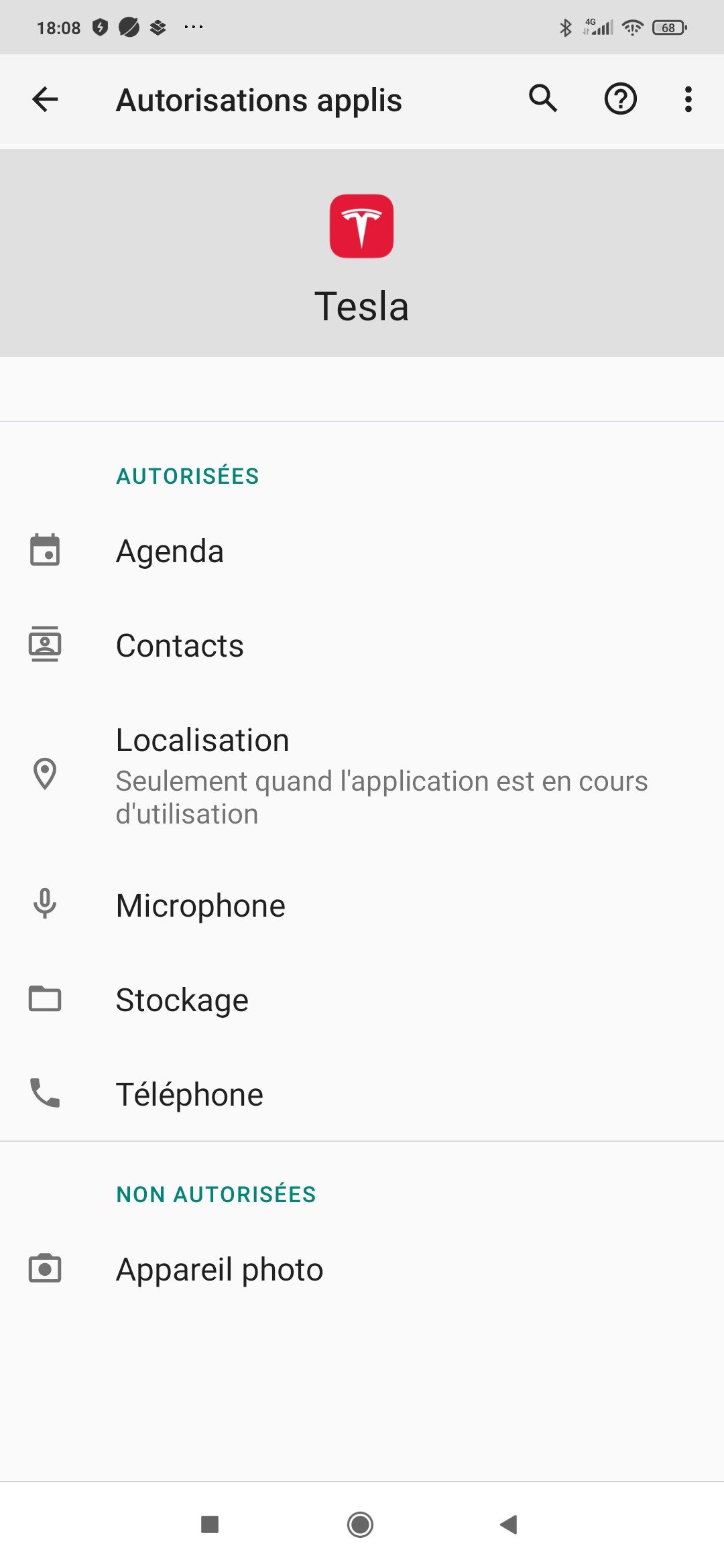The width and height of the screenshot is (724, 1568).
Task: Open the Contacts permission
Action: point(362,646)
